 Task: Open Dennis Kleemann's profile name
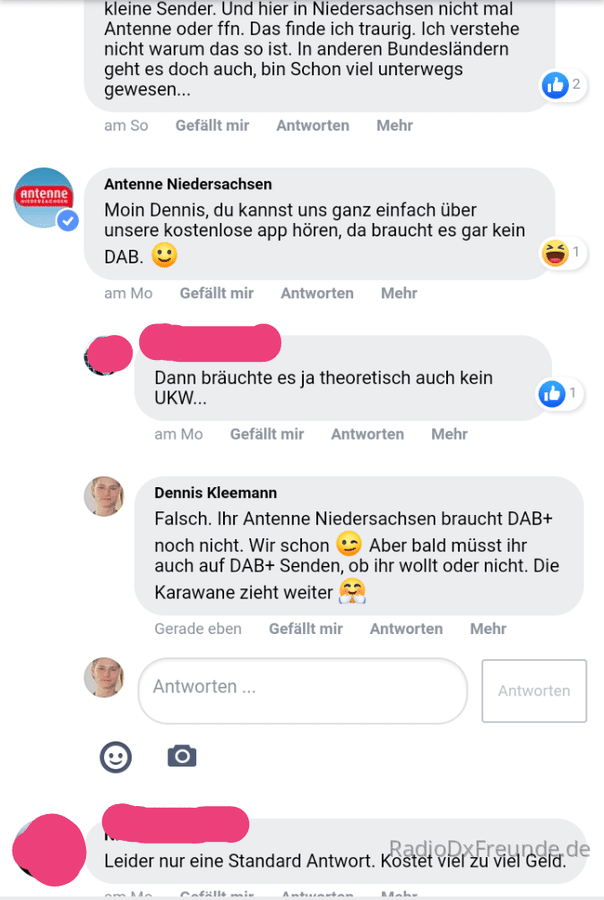(215, 493)
